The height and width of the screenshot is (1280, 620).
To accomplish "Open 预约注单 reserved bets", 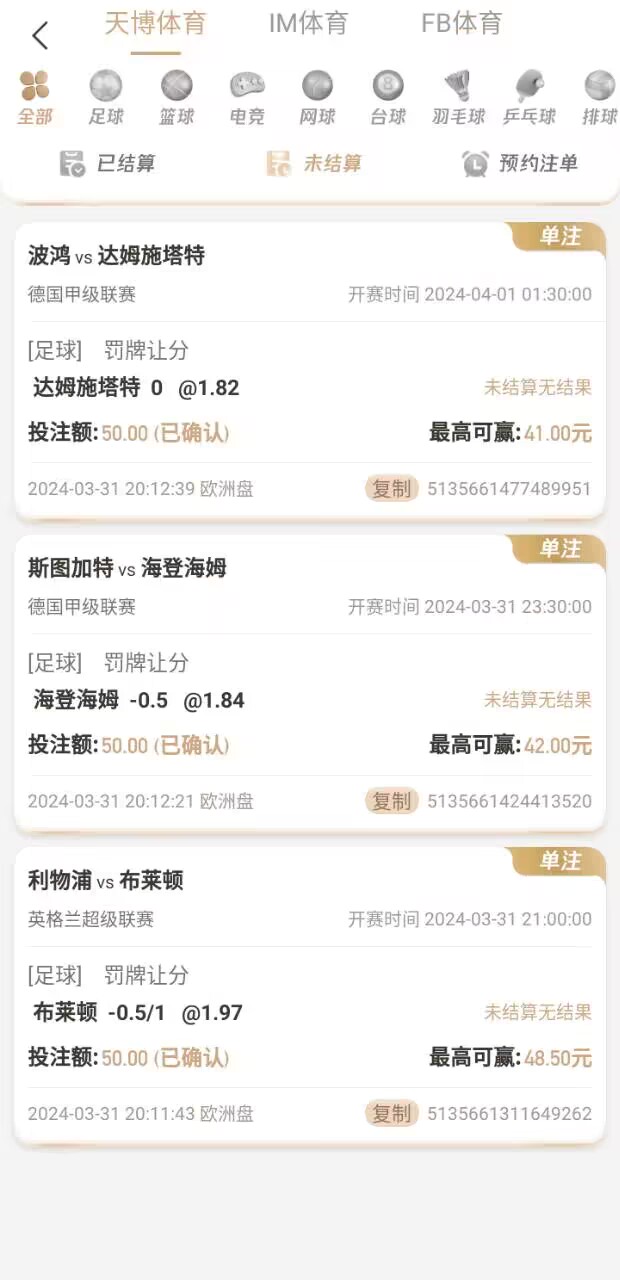I will click(520, 164).
